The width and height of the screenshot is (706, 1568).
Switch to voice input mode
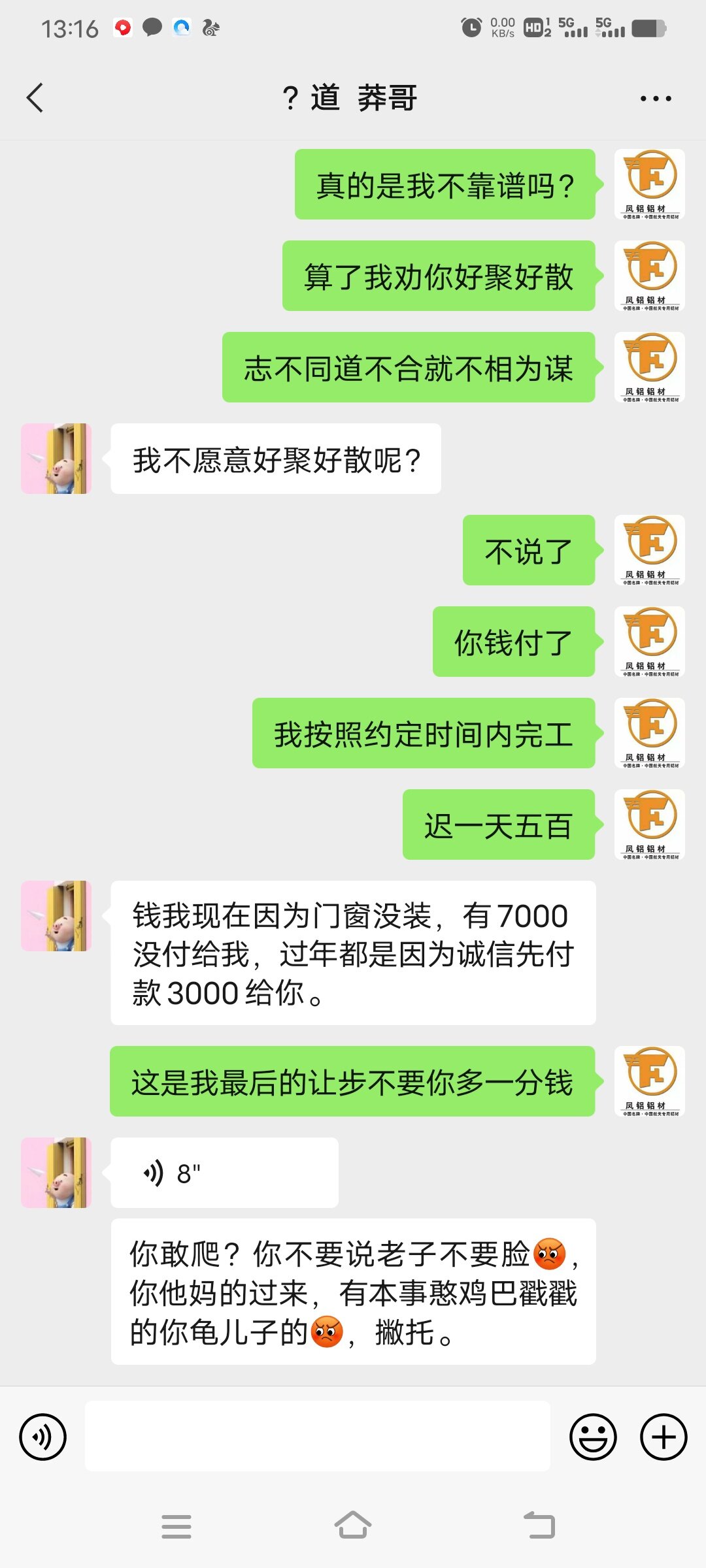click(43, 1437)
